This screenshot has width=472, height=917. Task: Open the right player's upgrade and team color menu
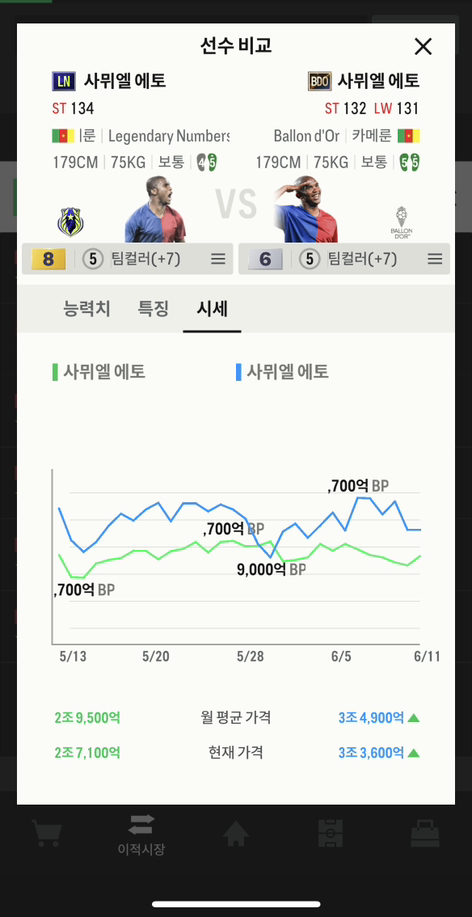coord(435,259)
